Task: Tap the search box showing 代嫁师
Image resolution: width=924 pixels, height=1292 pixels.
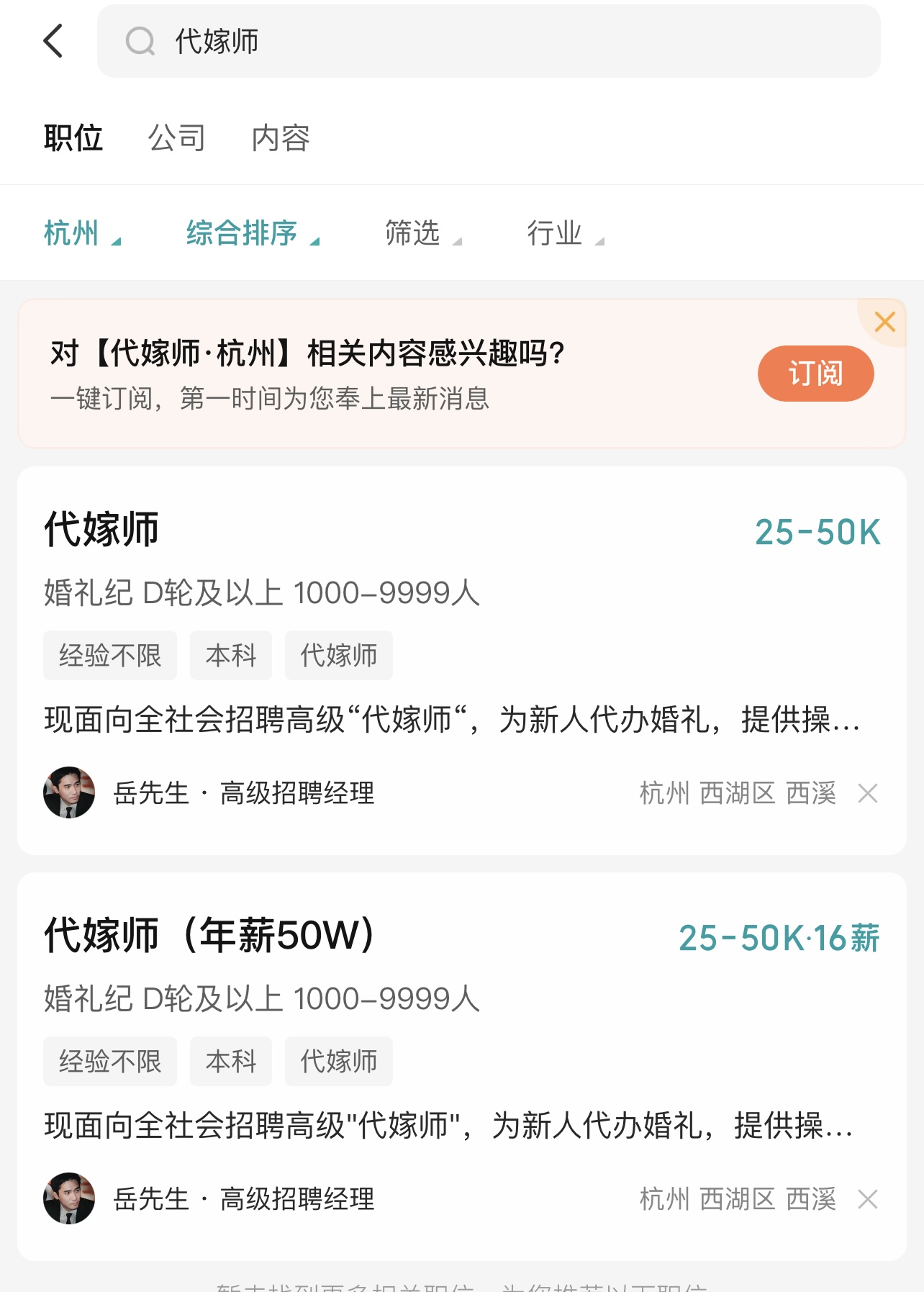Action: click(488, 41)
